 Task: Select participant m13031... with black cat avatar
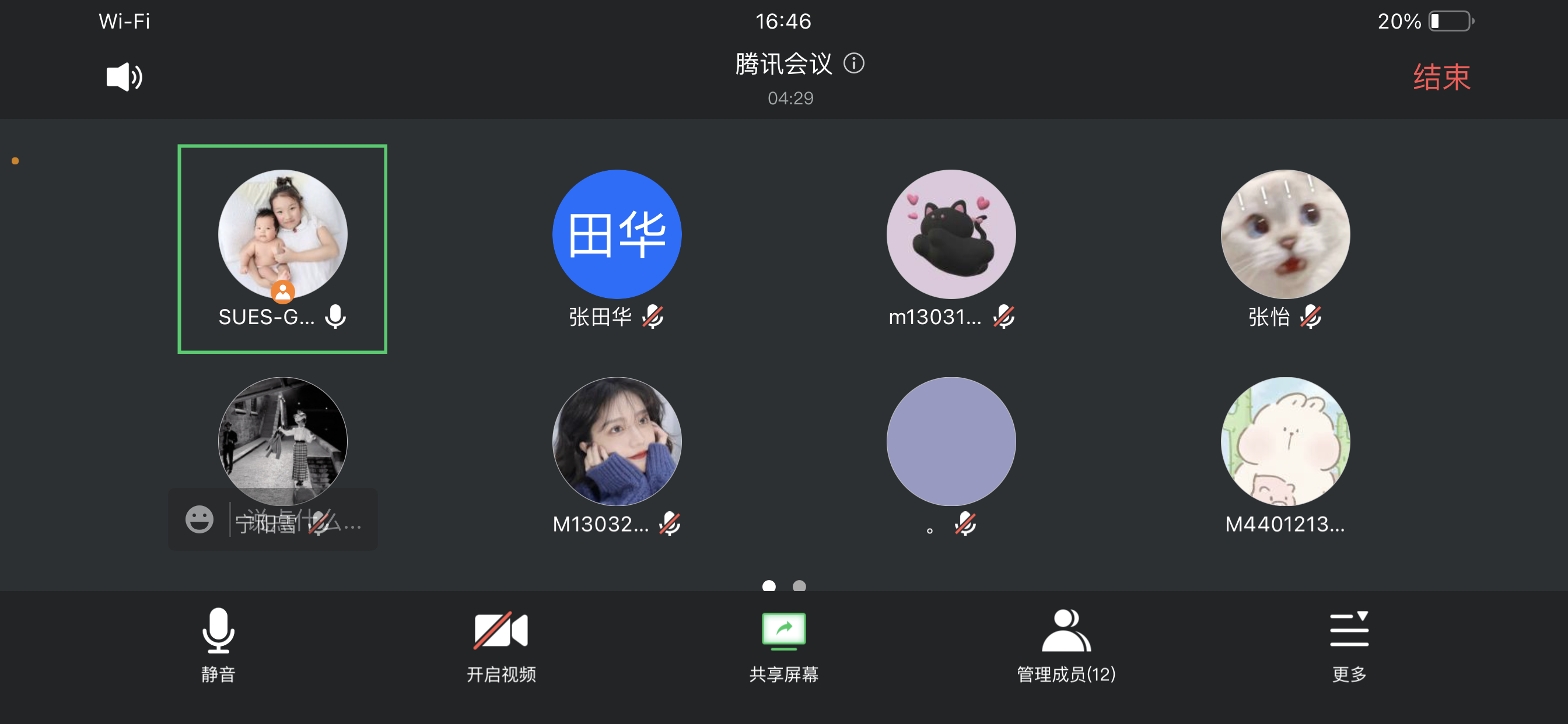tap(950, 248)
